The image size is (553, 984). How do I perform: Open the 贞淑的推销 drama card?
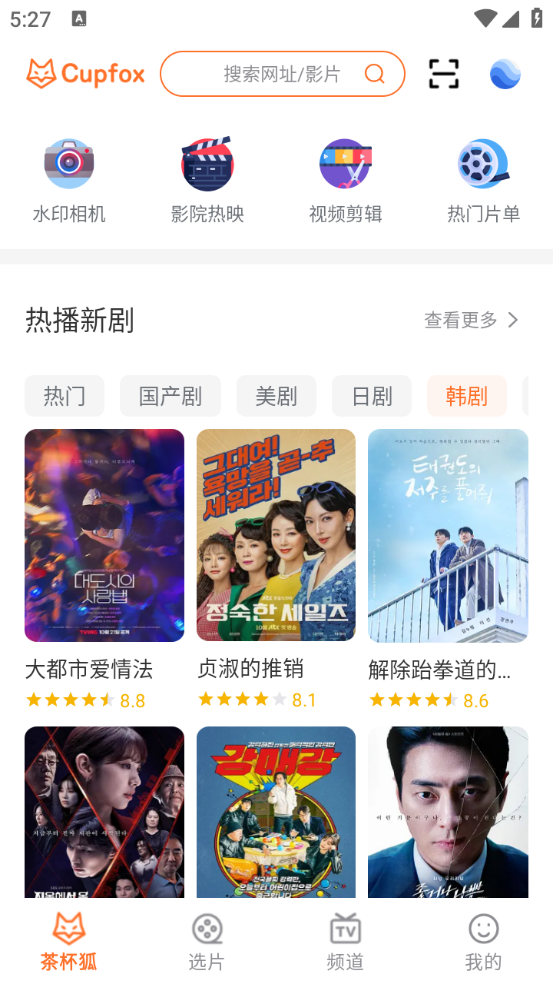(x=276, y=570)
